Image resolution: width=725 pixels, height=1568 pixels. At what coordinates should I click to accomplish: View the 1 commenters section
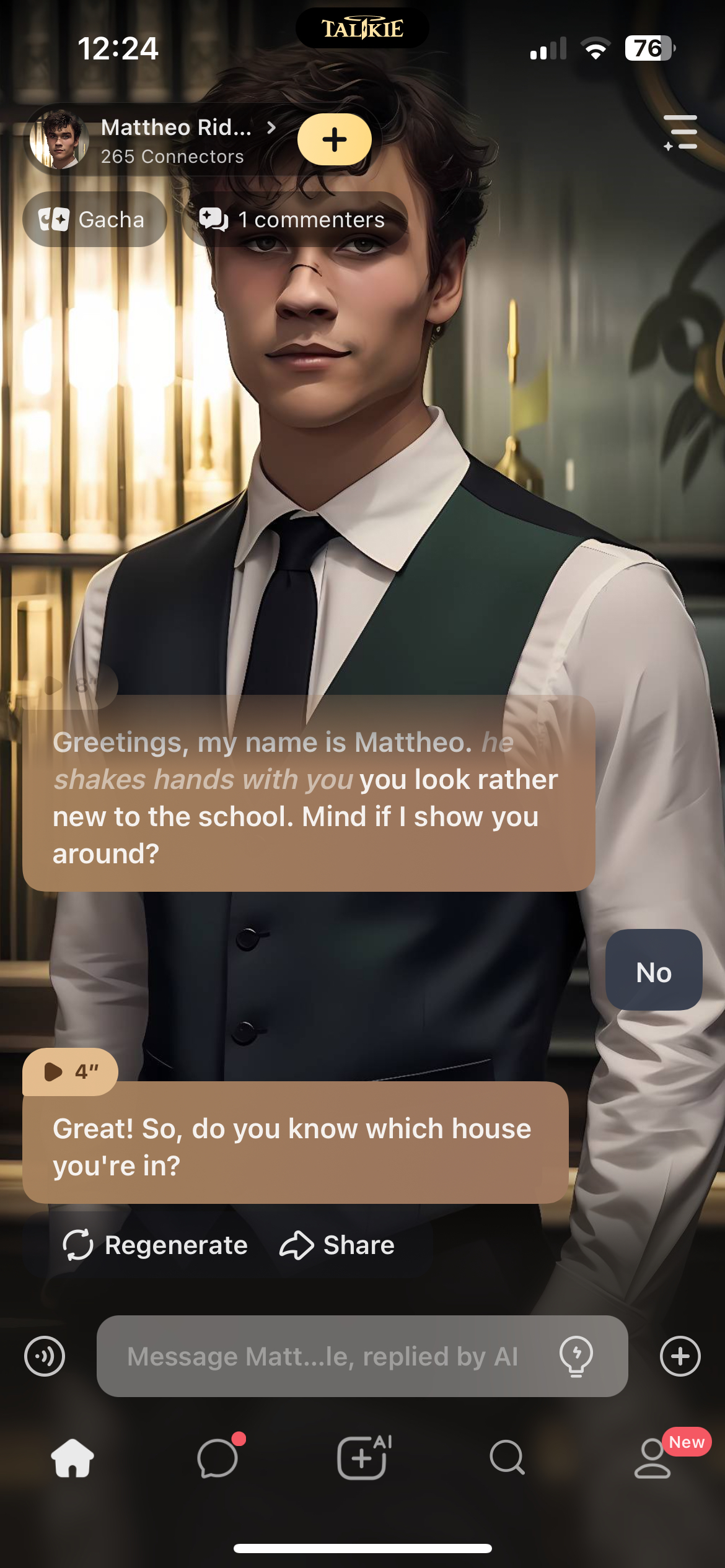(x=294, y=219)
